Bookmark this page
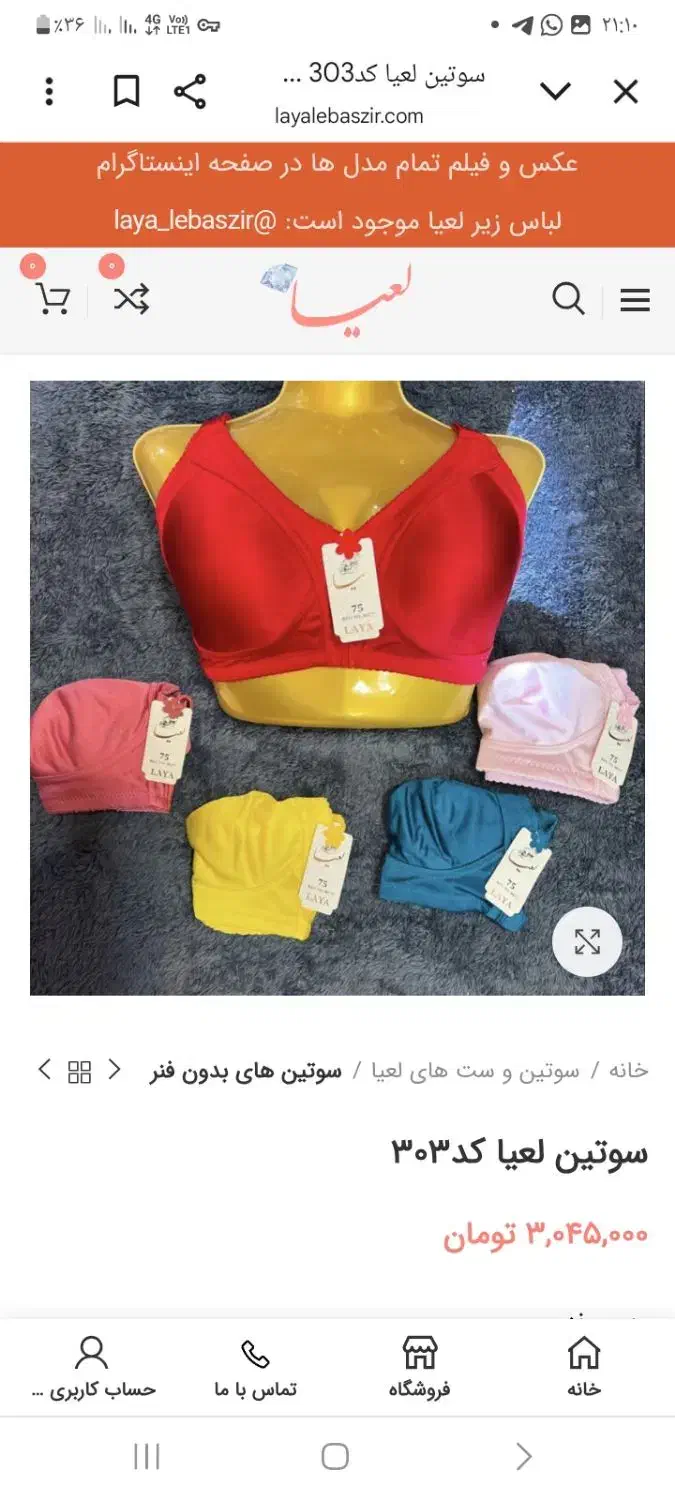Viewport: 675px width, 1500px height. (126, 92)
